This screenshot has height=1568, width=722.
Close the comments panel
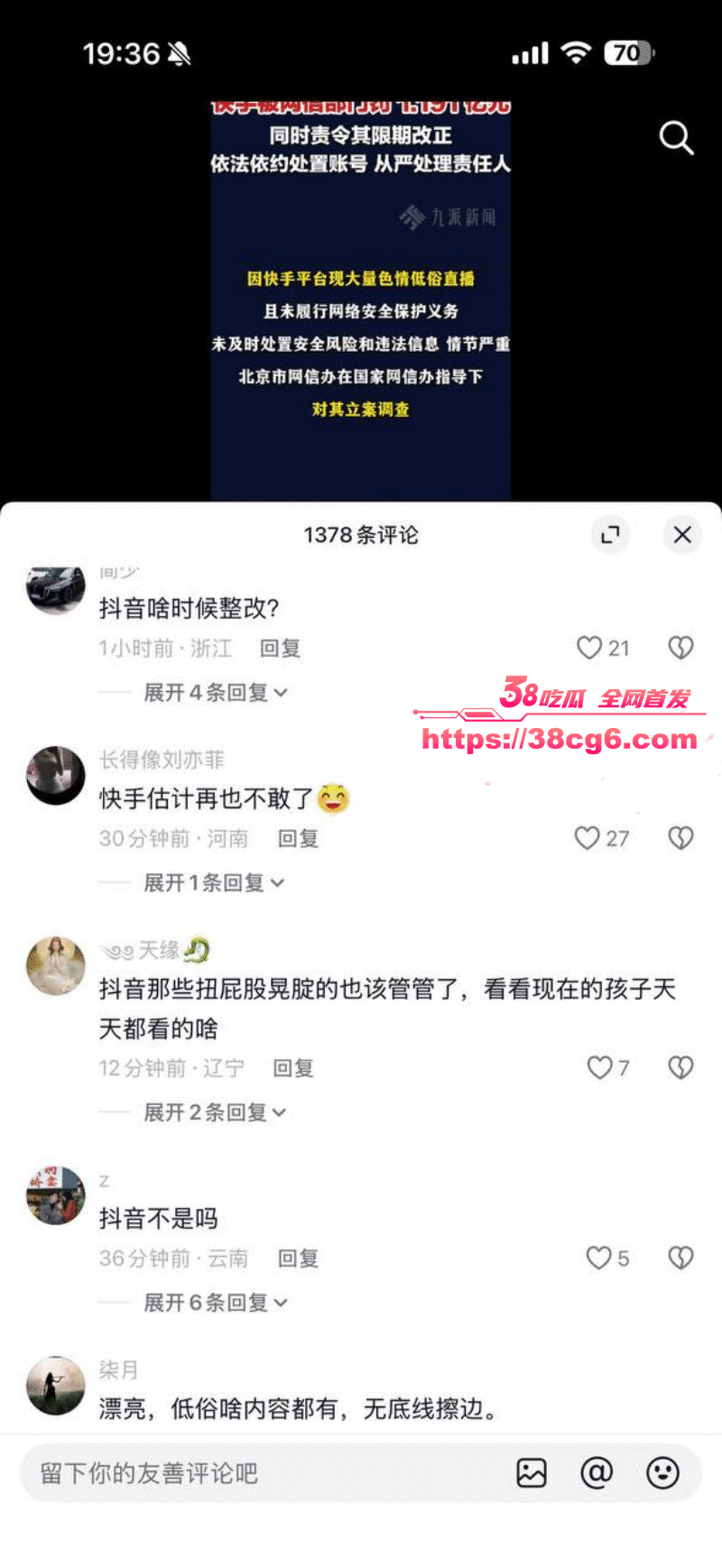(682, 535)
